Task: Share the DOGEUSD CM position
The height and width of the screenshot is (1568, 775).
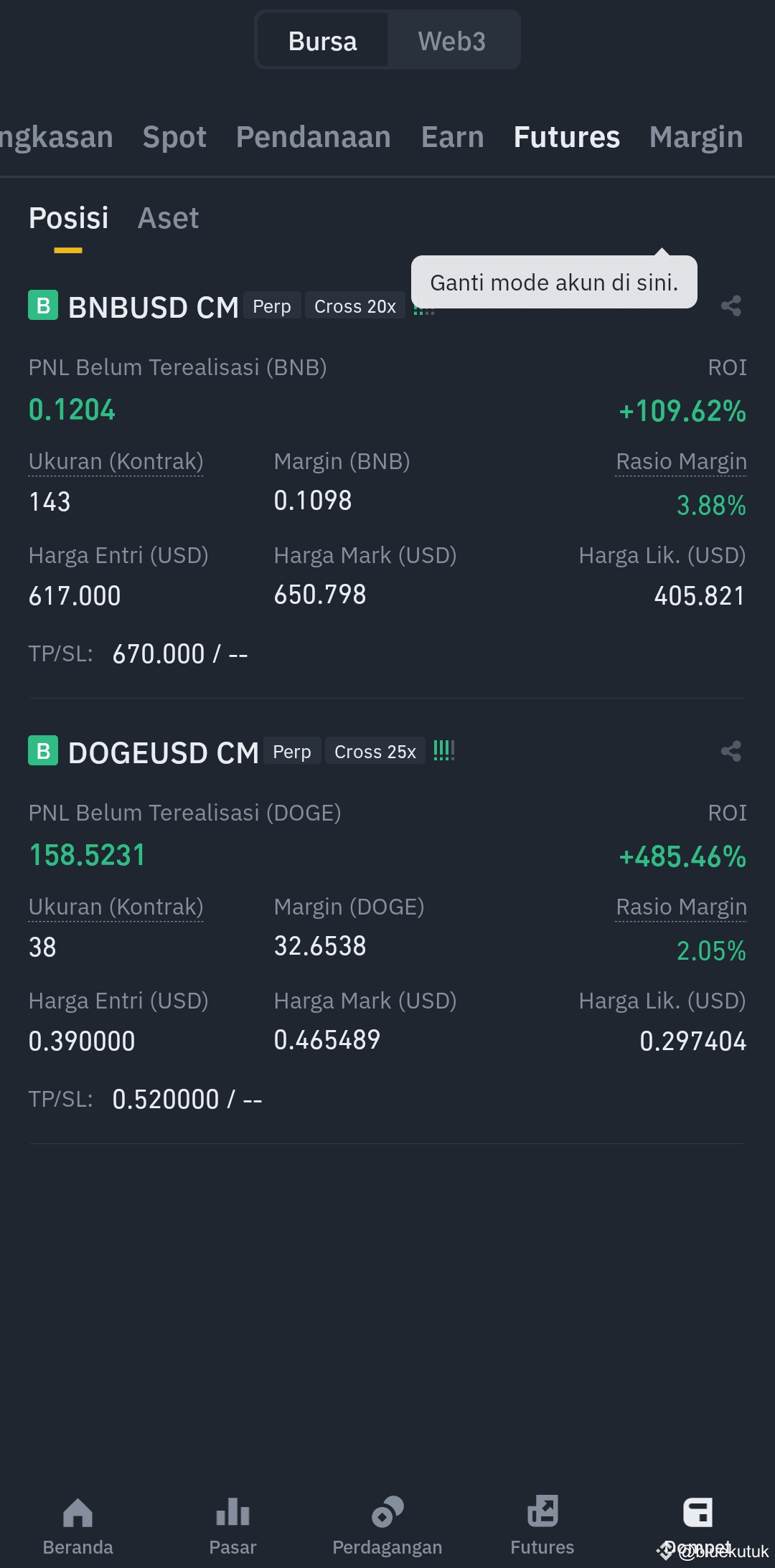Action: coord(731,752)
